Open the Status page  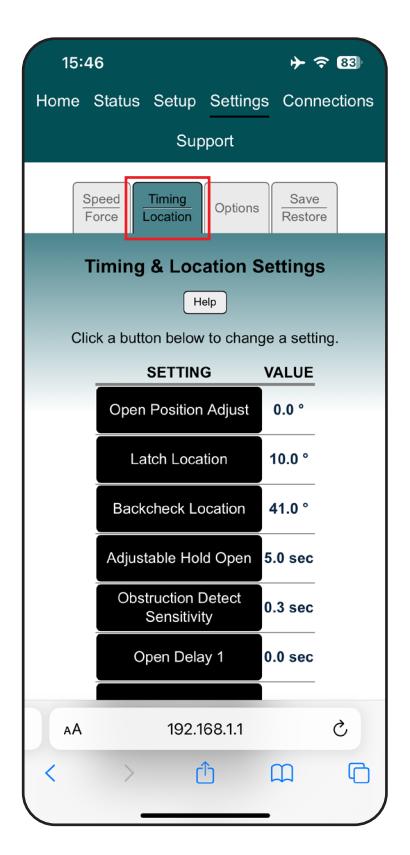tap(116, 101)
